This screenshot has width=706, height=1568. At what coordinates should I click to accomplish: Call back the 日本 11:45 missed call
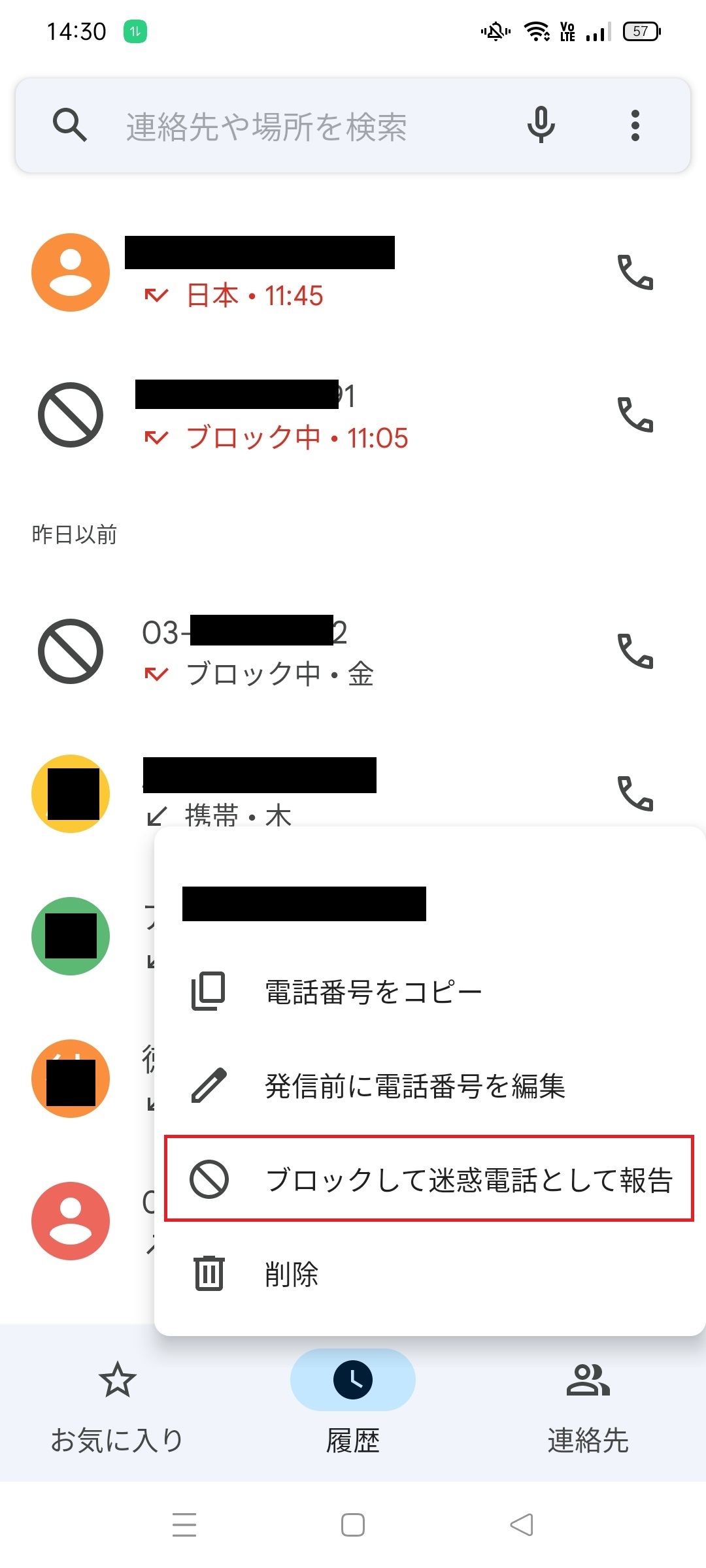[635, 272]
